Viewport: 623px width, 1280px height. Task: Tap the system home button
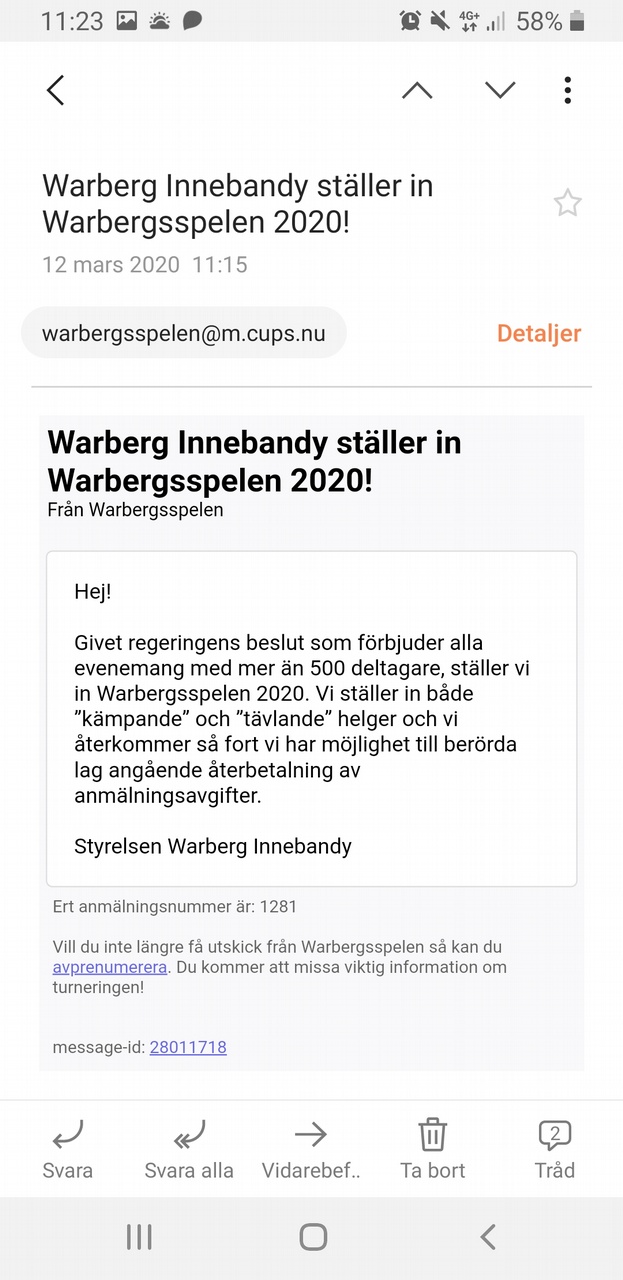(x=313, y=1237)
